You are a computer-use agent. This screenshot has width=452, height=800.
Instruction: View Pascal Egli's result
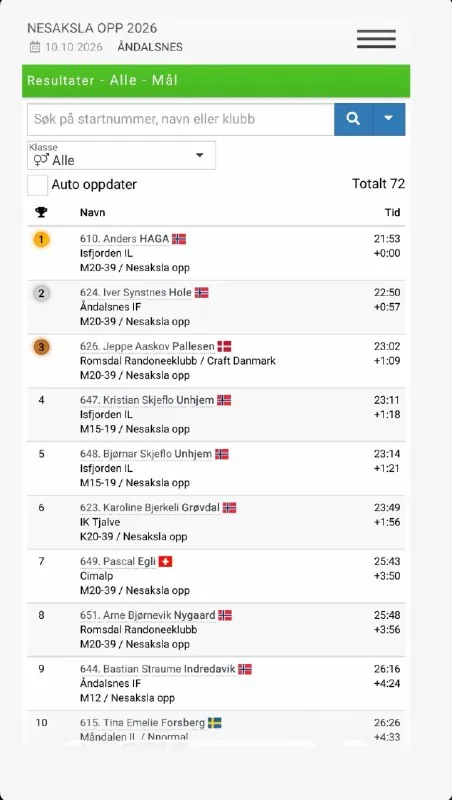118,562
